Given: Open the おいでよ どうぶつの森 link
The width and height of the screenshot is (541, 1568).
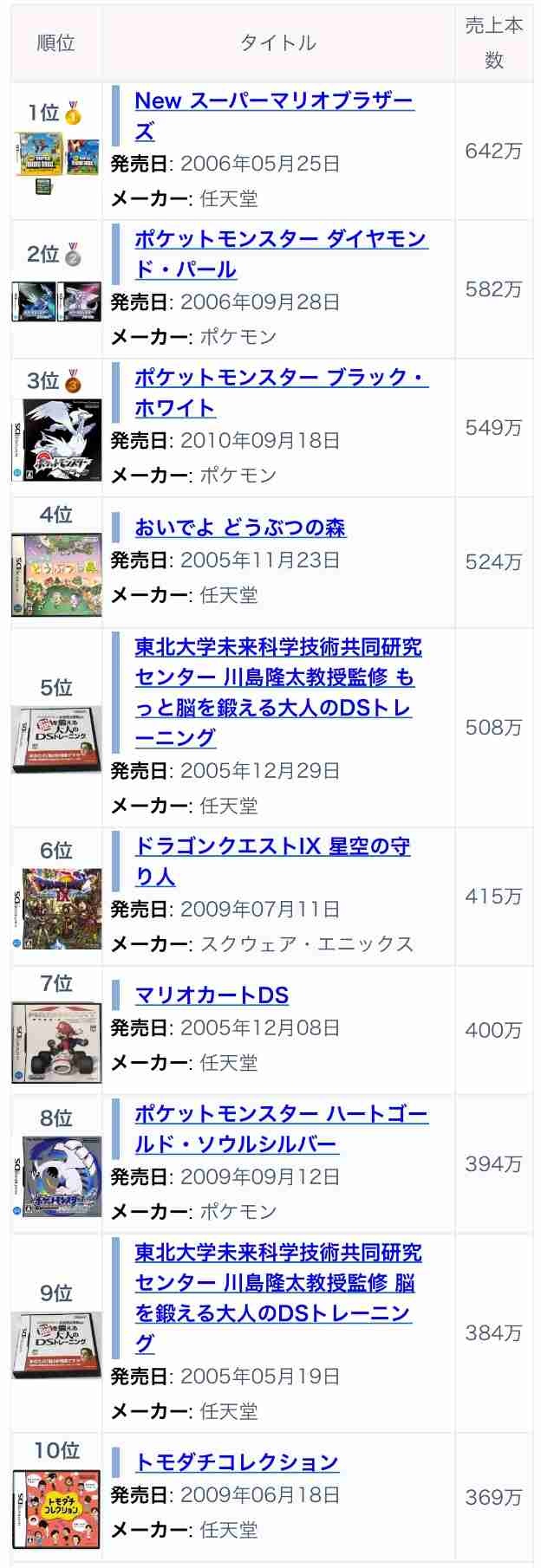Looking at the screenshot, I should [x=240, y=528].
